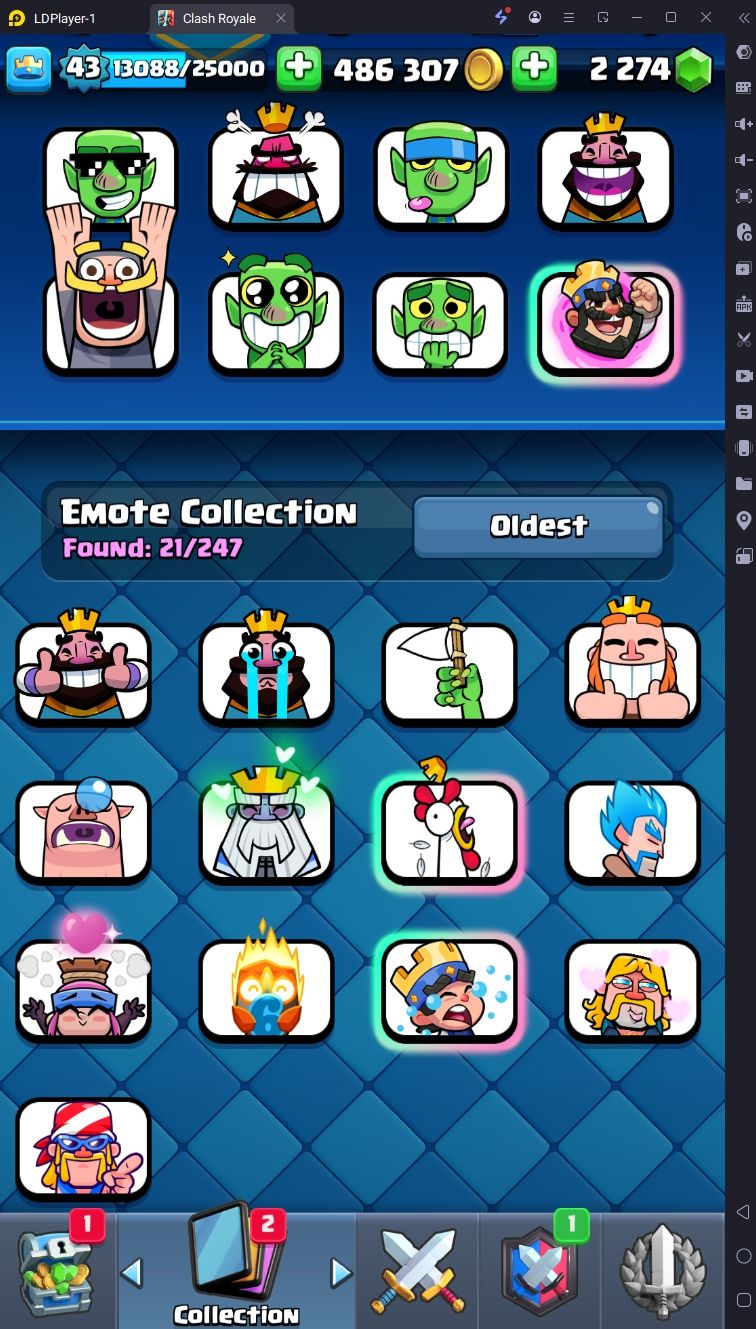
Task: Tap the plus button next to gems
Action: [x=535, y=68]
